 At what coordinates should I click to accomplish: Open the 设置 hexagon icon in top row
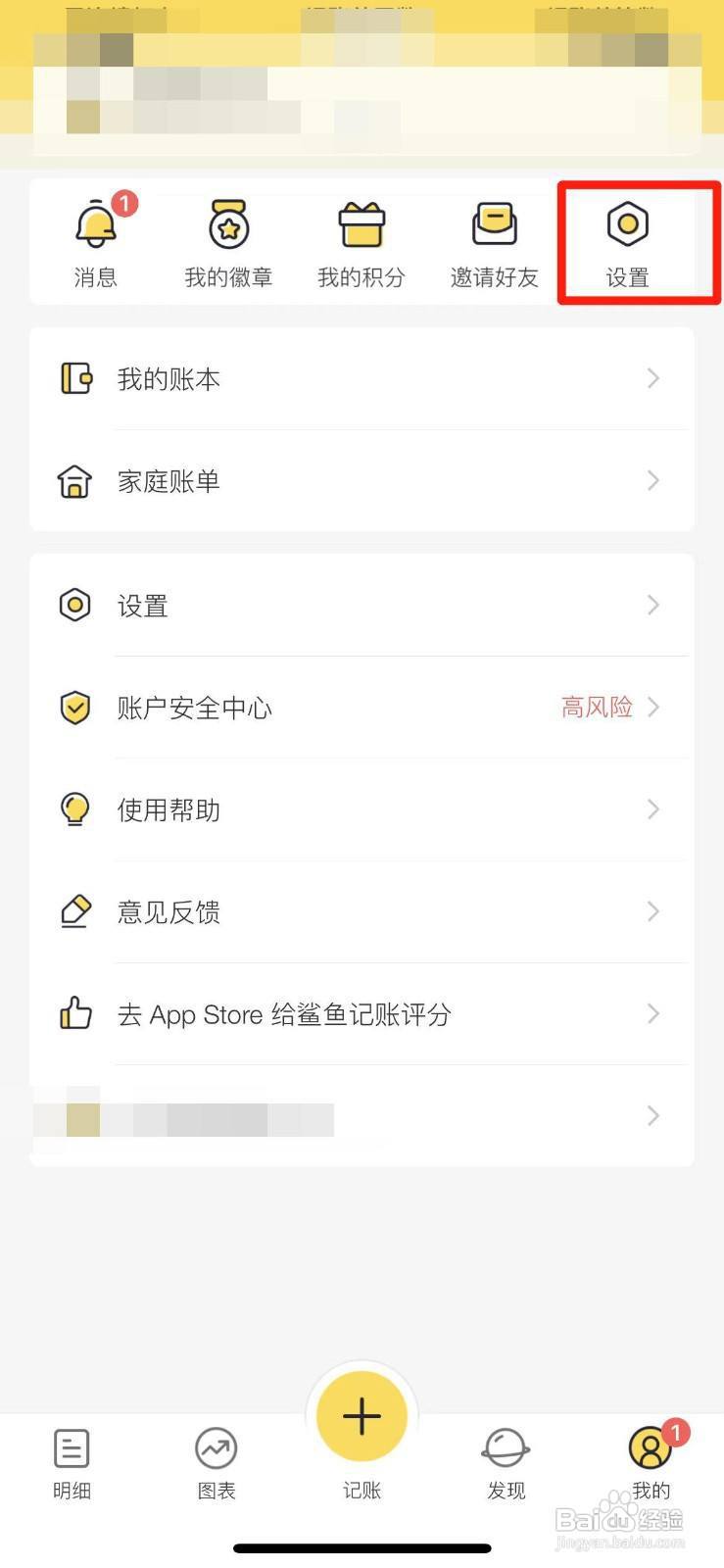tap(628, 243)
